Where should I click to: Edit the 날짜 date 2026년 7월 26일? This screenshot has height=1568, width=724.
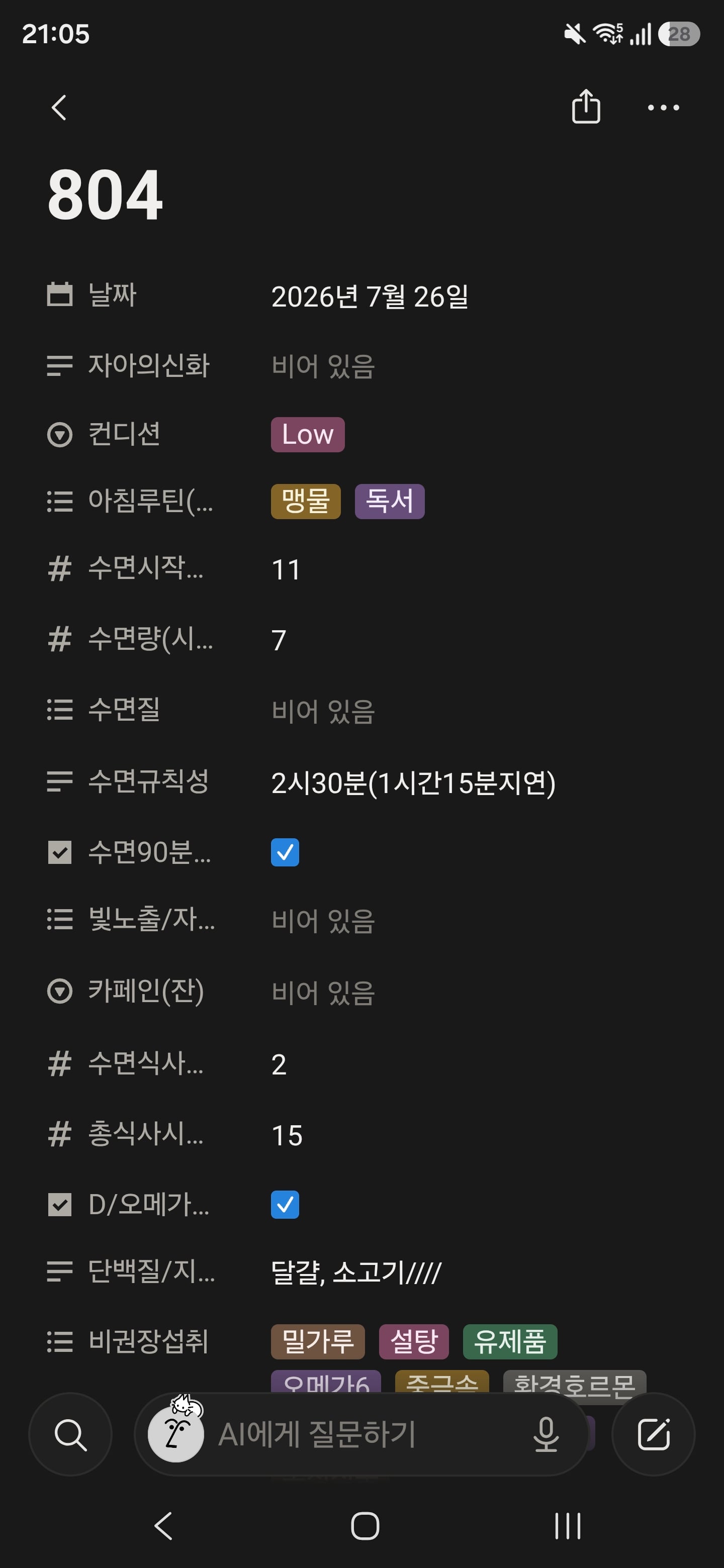(x=370, y=297)
